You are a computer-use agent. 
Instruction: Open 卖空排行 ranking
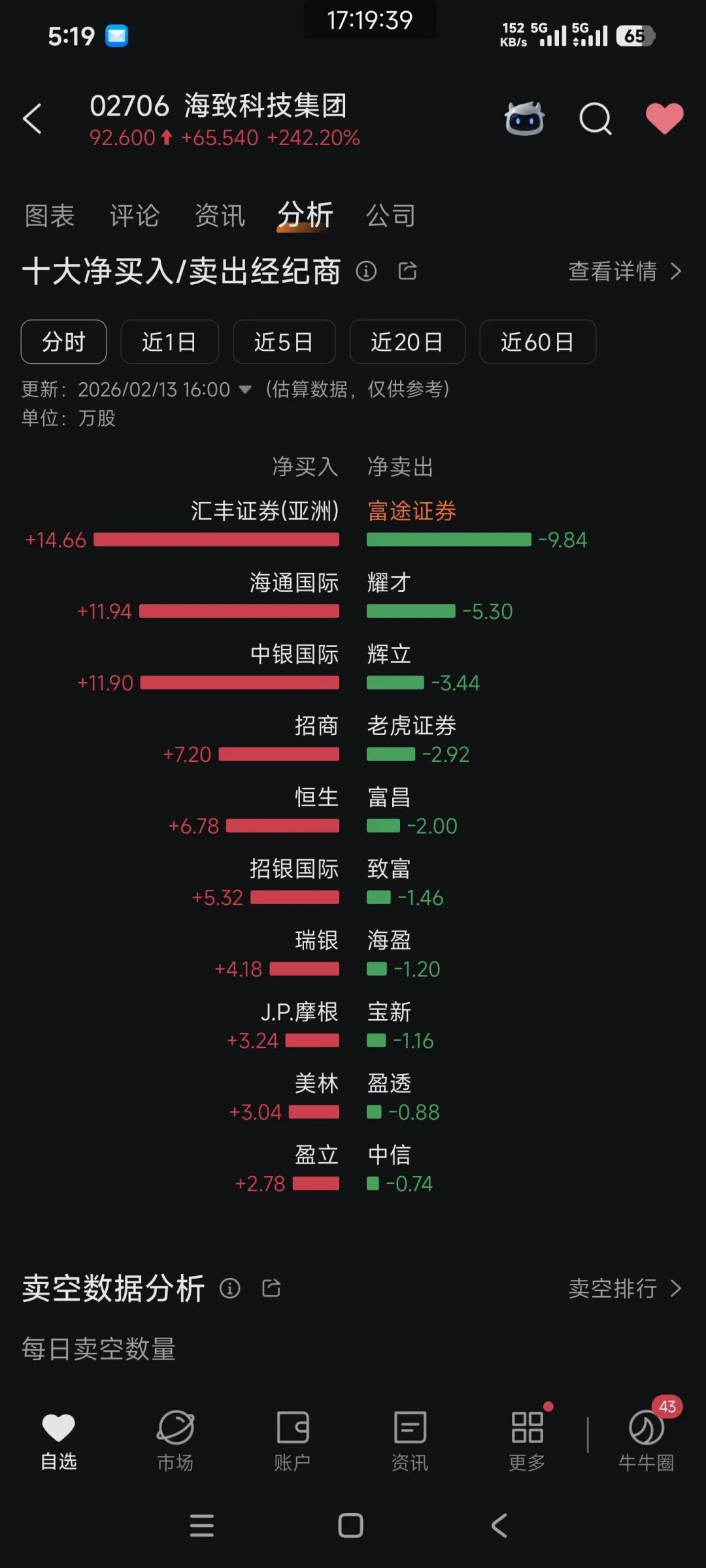pos(624,1288)
